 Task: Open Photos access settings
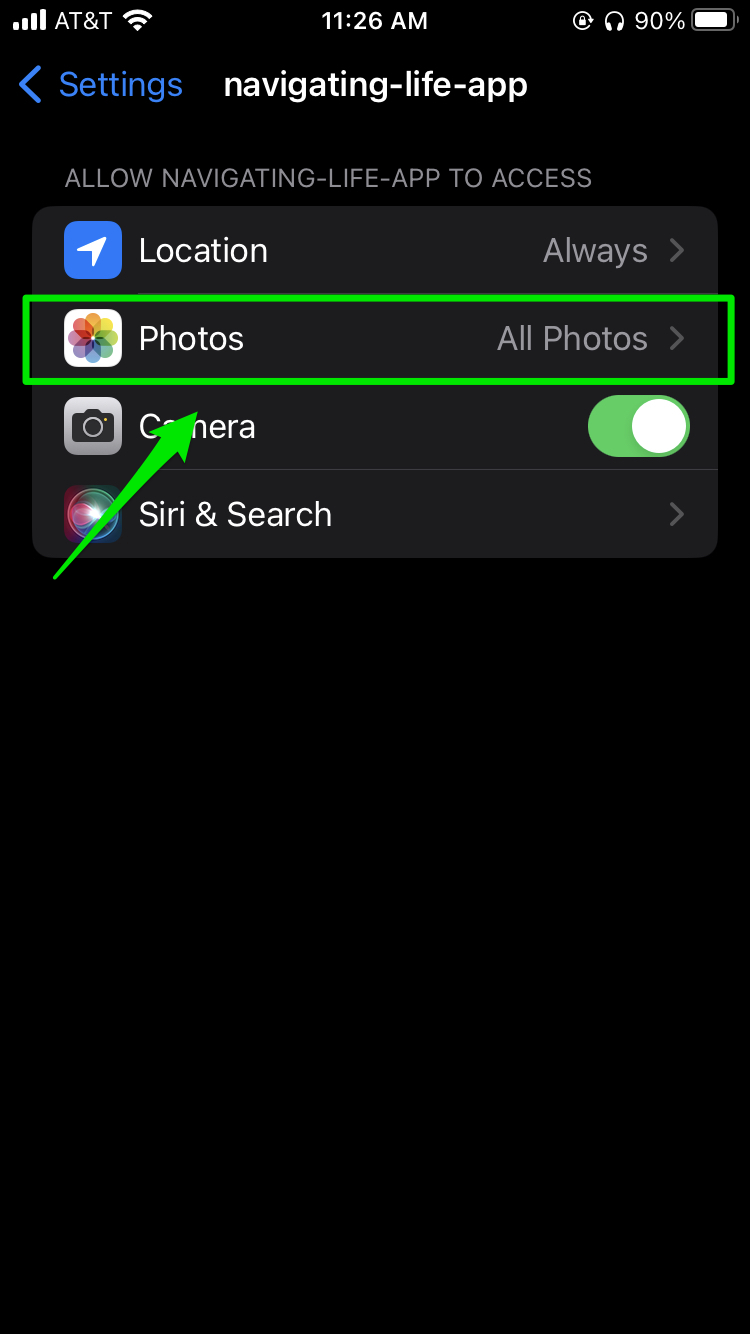point(375,338)
